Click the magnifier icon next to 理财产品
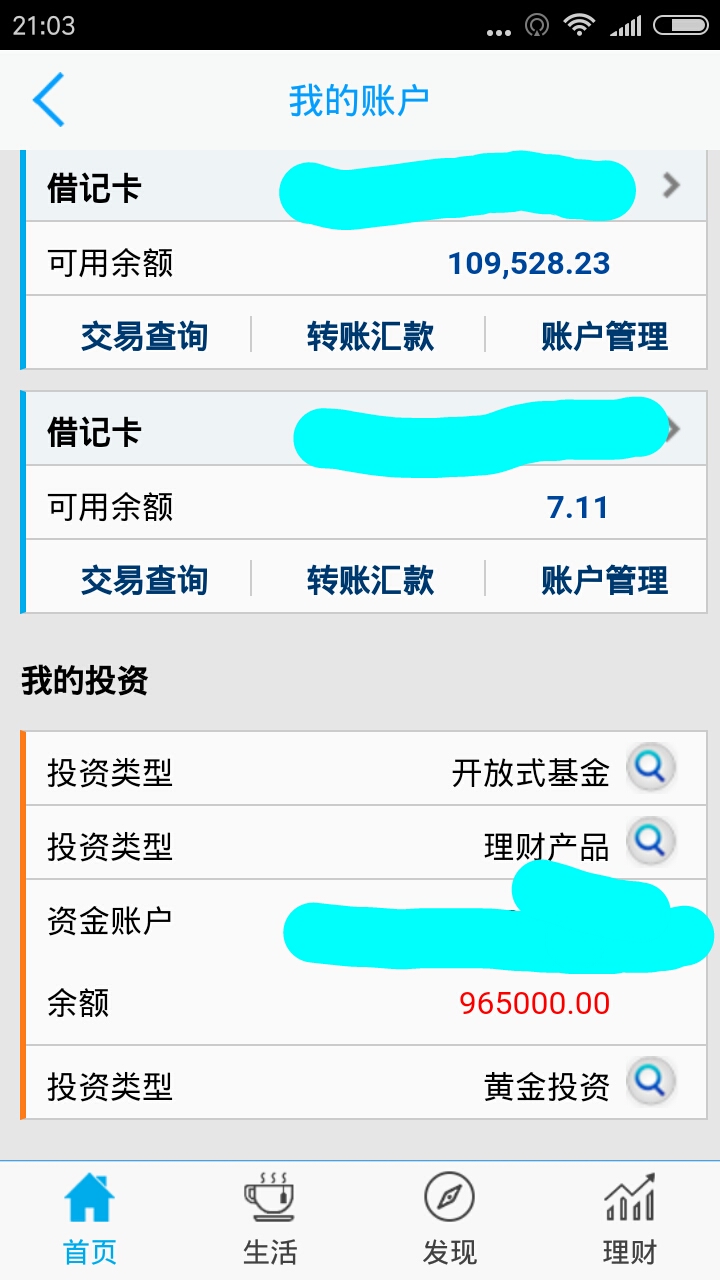The height and width of the screenshot is (1280, 720). tap(651, 841)
